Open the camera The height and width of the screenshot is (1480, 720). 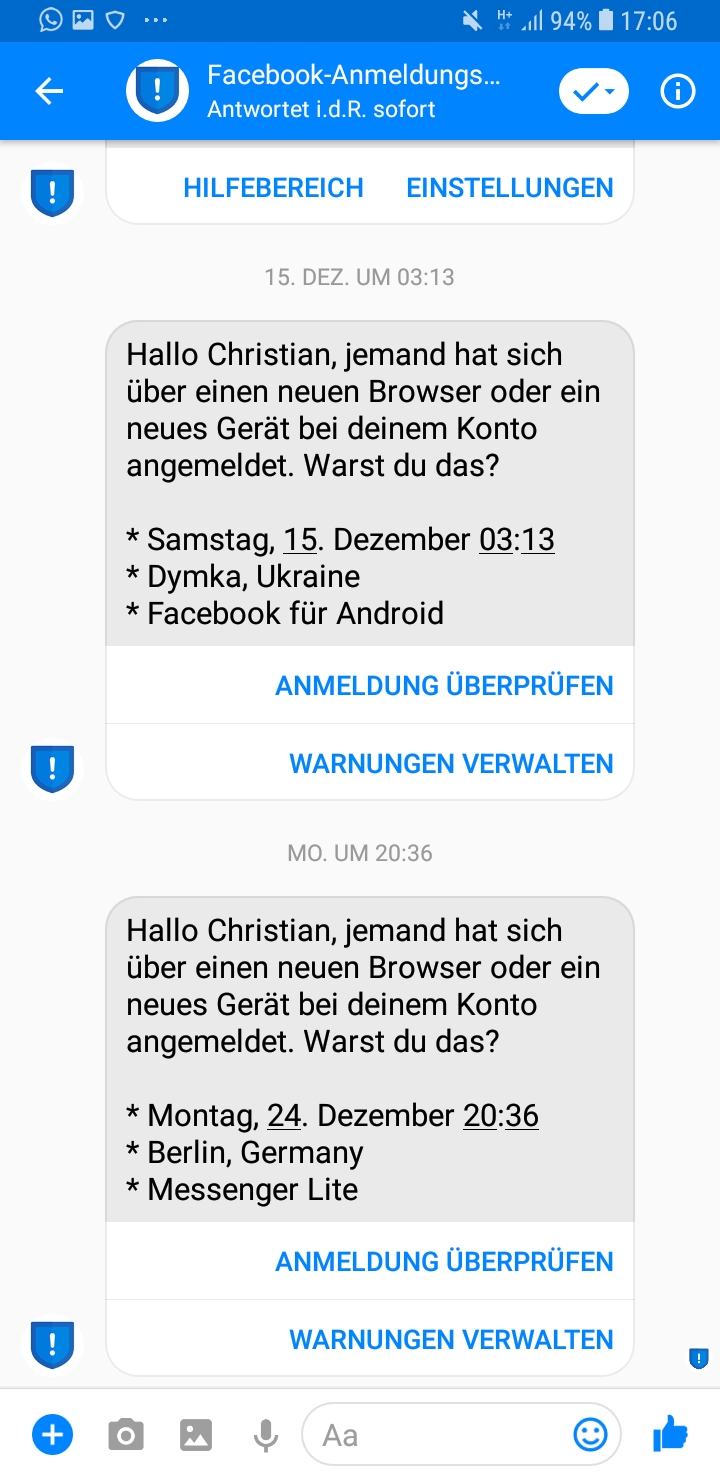pos(125,1436)
